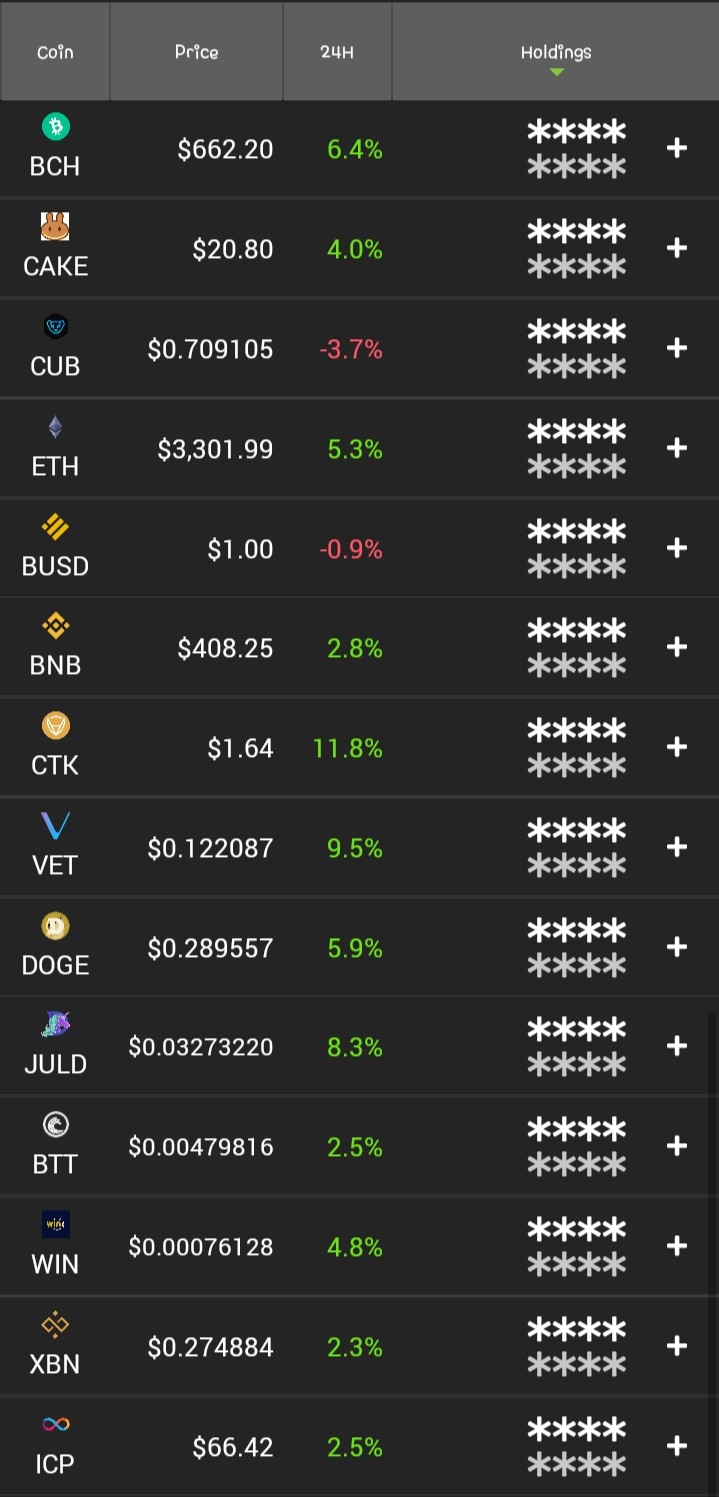The height and width of the screenshot is (1497, 719).
Task: Open the CTK coin row
Action: point(359,747)
